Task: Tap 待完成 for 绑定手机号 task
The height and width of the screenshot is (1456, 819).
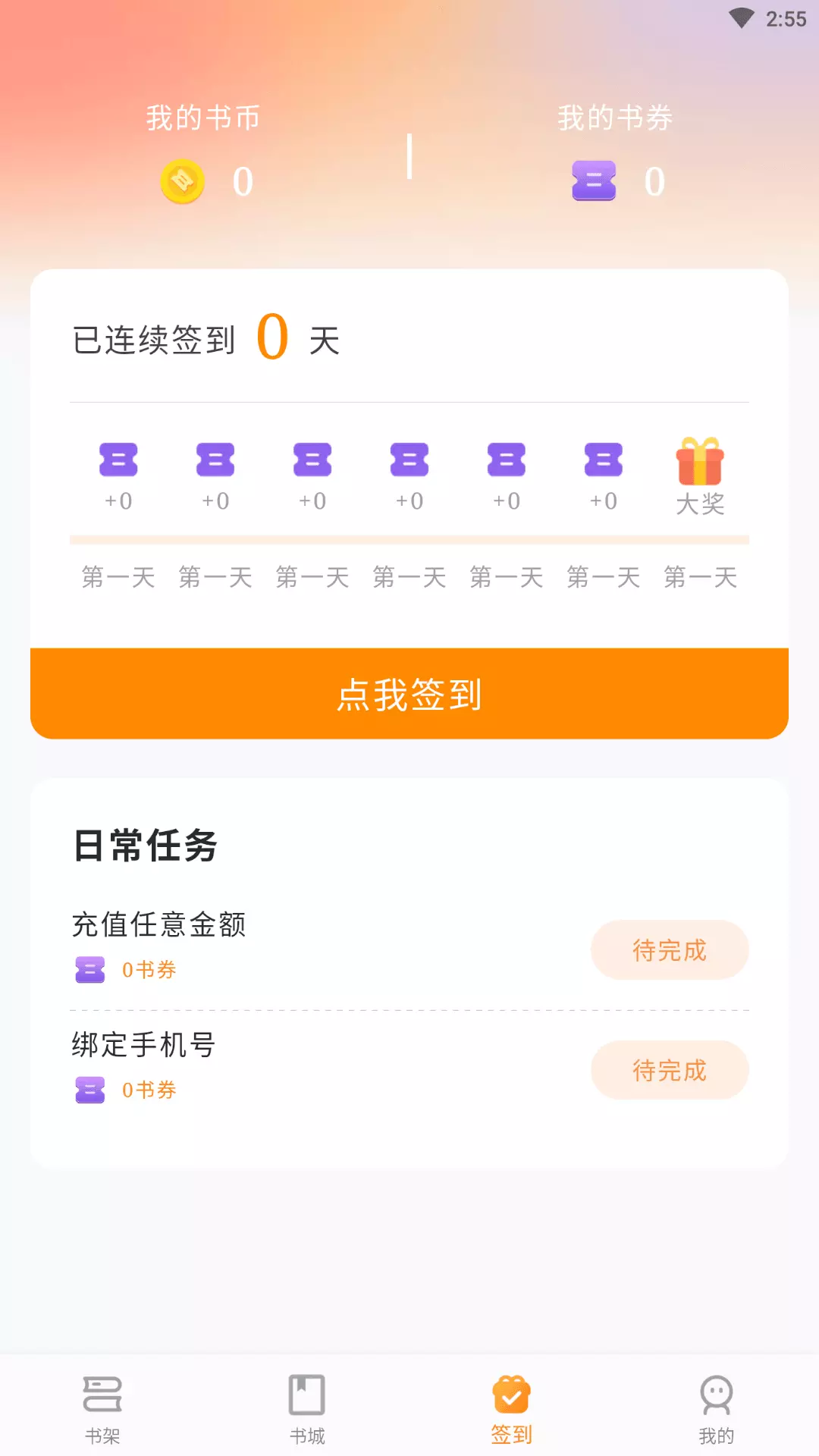Action: click(x=670, y=1070)
